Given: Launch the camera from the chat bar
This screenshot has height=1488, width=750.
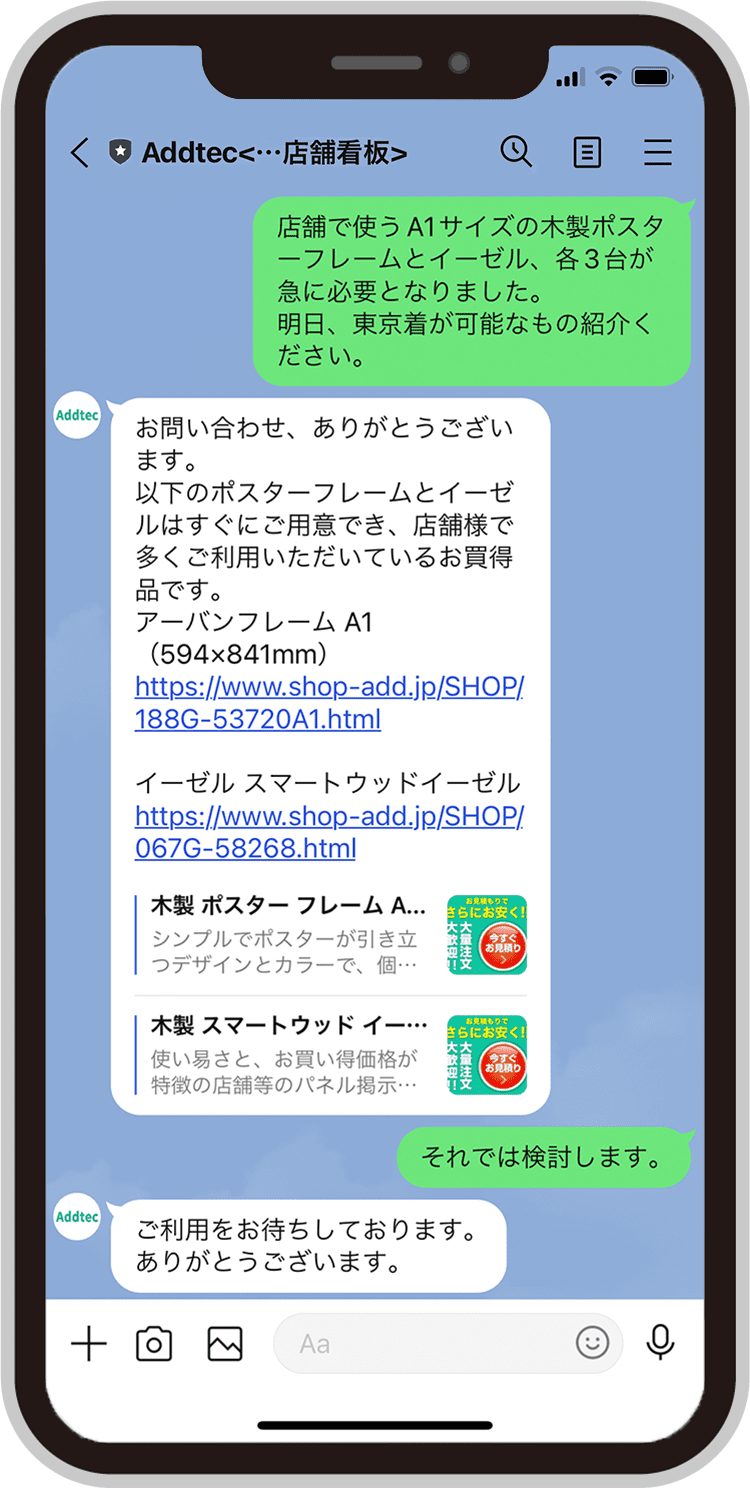Looking at the screenshot, I should pos(154,1344).
